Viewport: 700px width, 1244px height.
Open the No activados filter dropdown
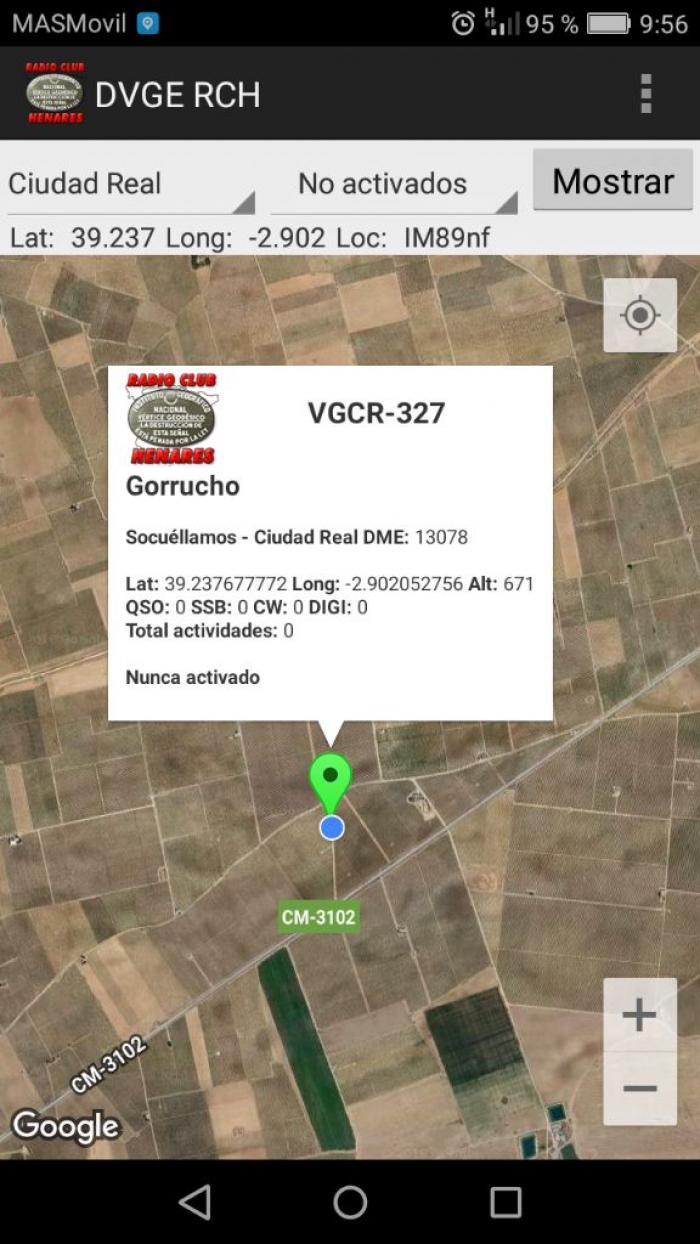[394, 185]
